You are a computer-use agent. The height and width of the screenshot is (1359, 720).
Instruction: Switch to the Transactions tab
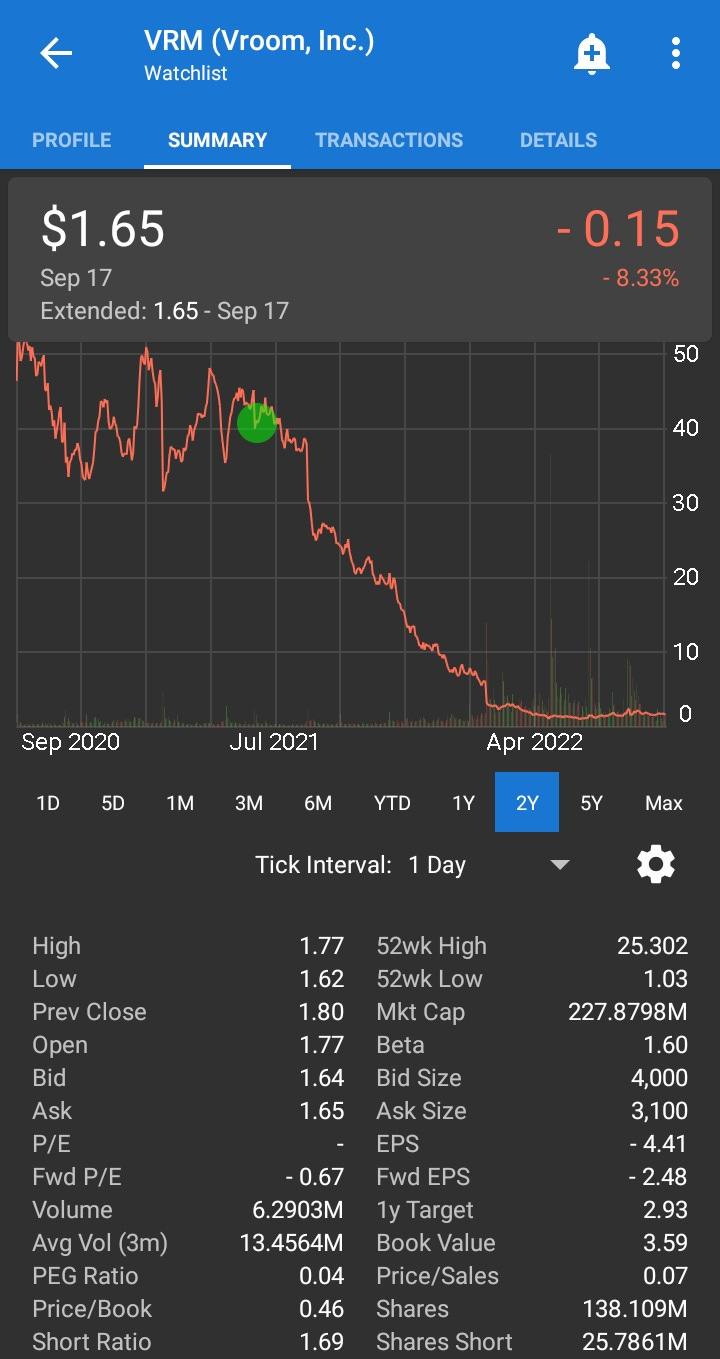pyautogui.click(x=389, y=140)
